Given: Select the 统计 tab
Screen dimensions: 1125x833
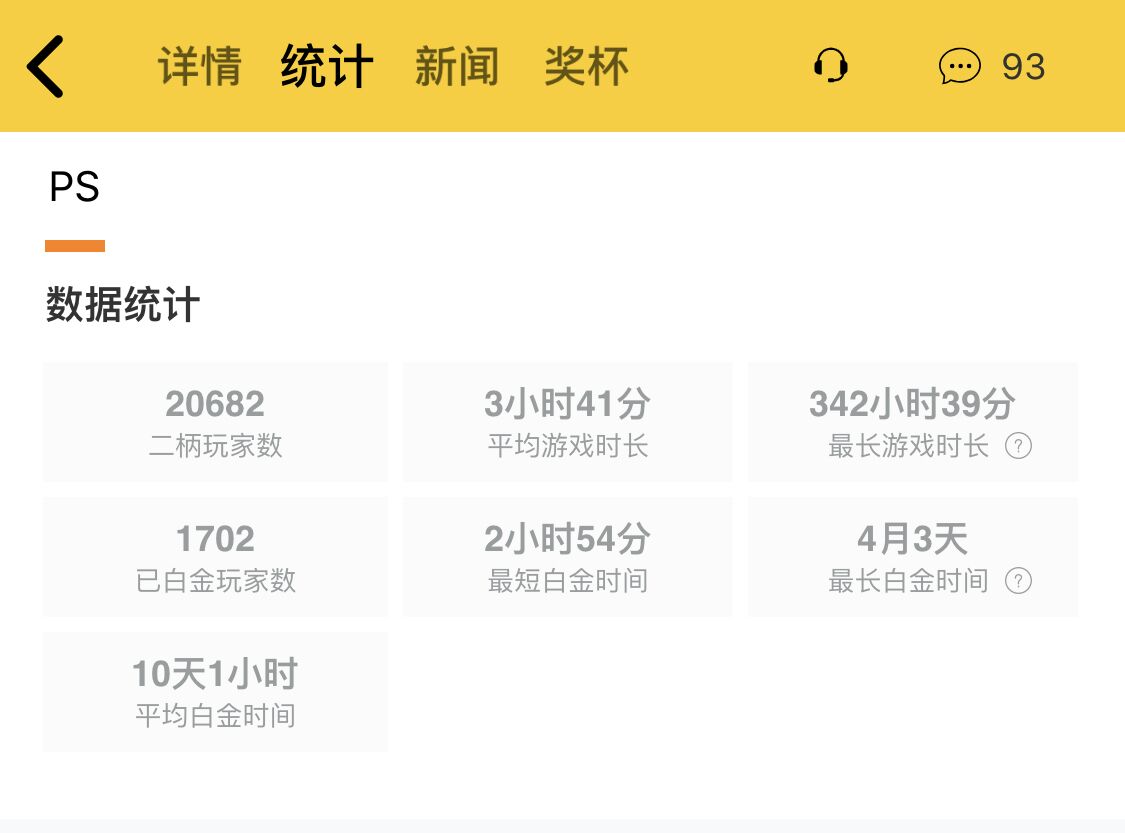Looking at the screenshot, I should coord(327,67).
